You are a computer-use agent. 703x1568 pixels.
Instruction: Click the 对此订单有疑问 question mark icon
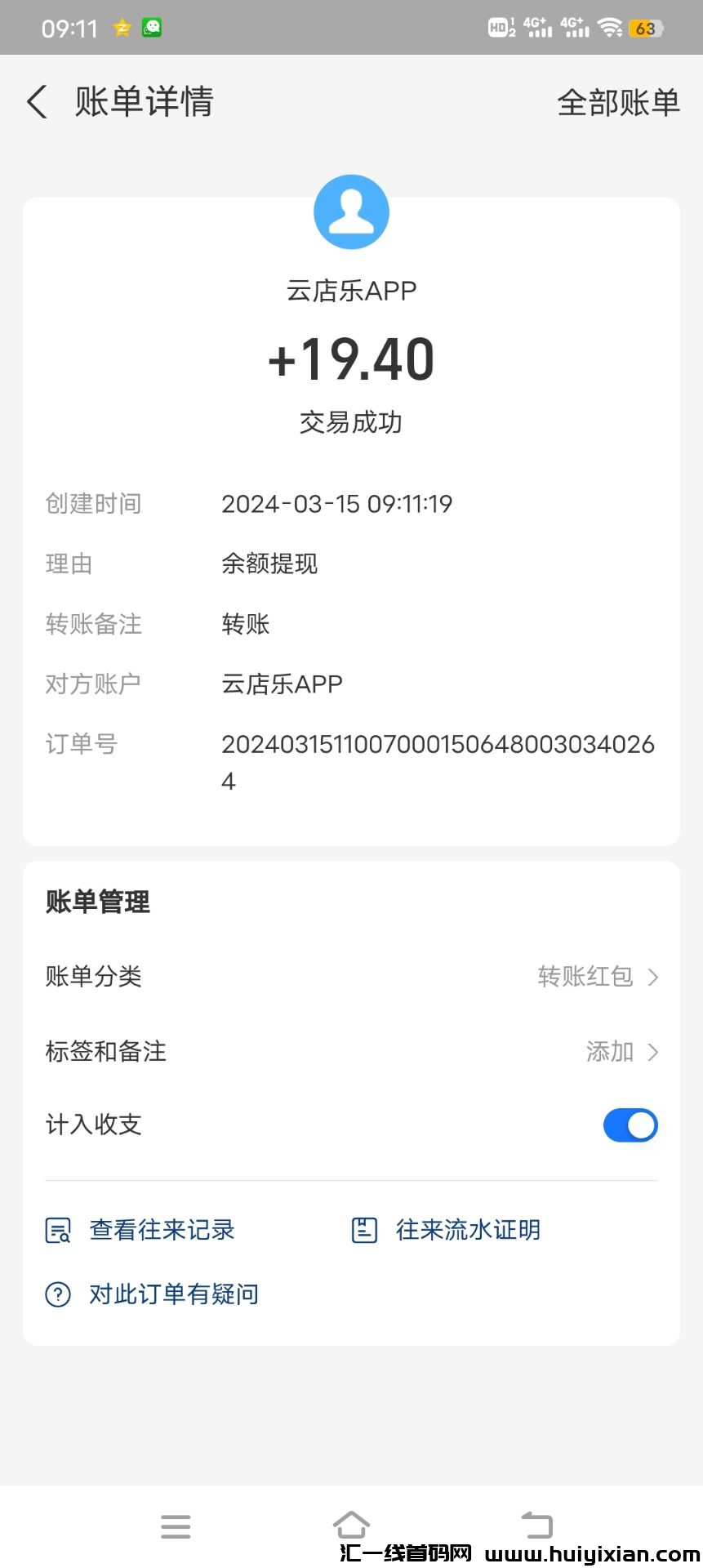click(x=56, y=1294)
